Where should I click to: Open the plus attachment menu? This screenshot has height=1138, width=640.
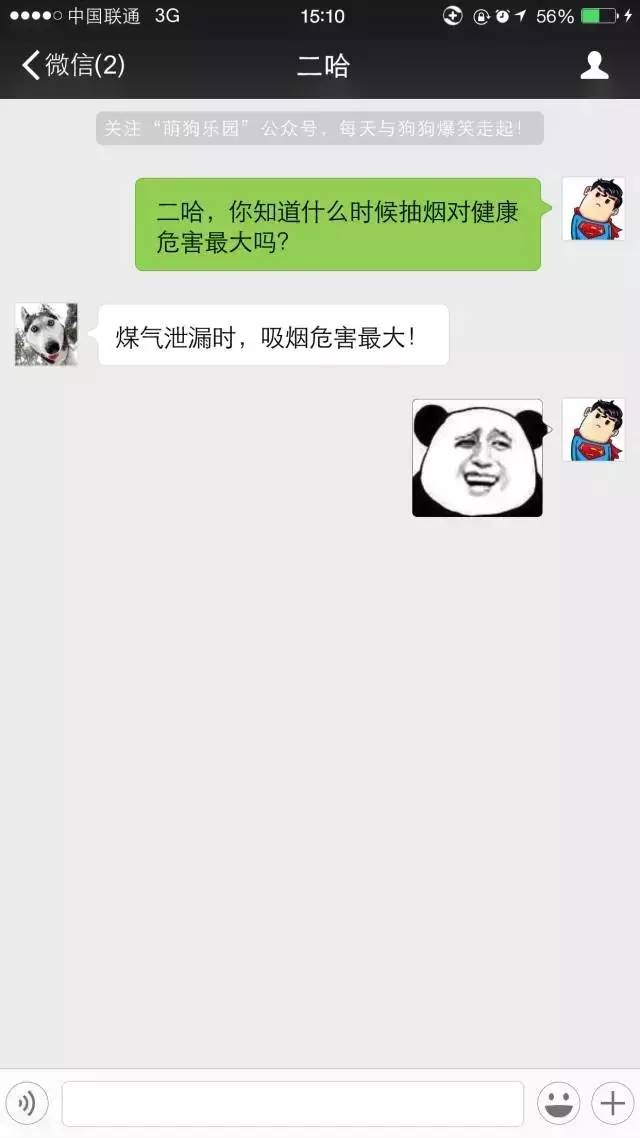coord(610,1103)
